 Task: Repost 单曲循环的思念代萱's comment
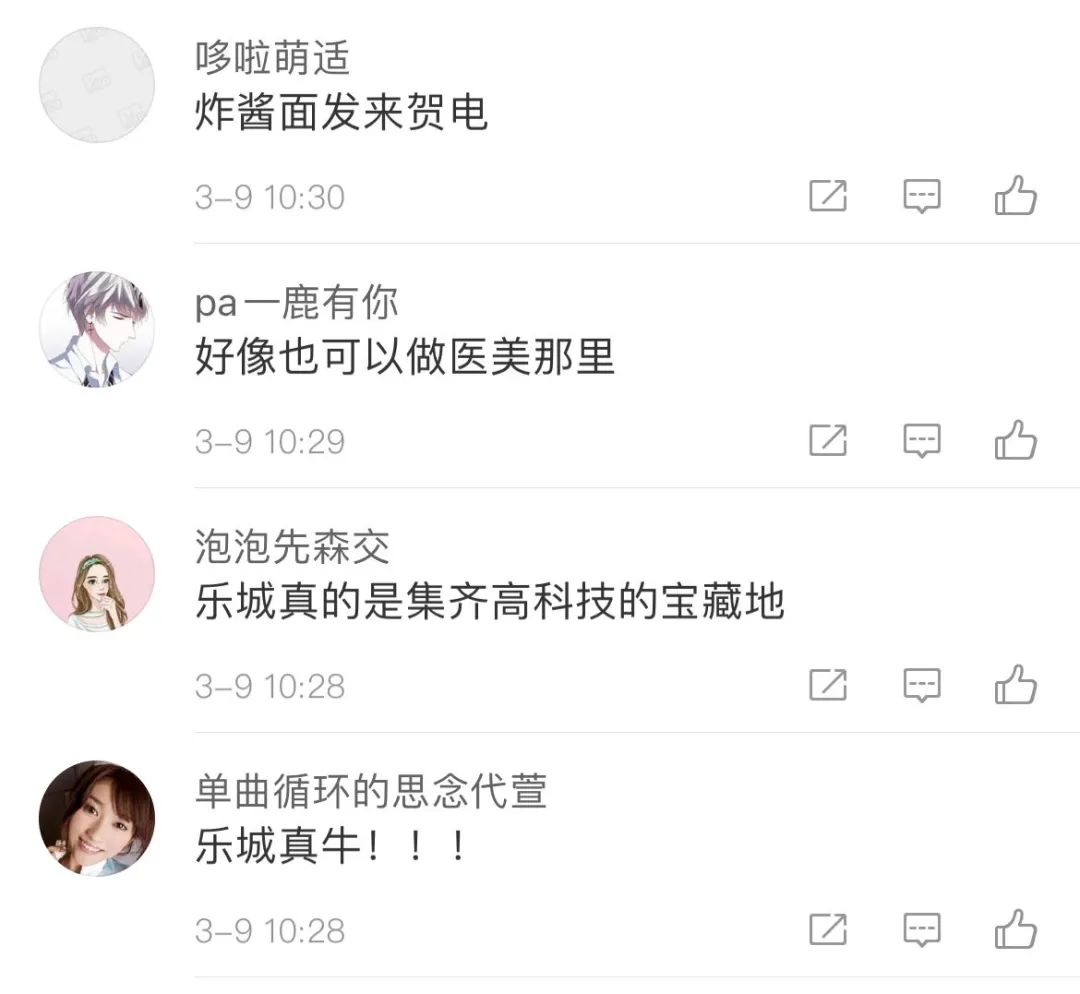click(828, 930)
